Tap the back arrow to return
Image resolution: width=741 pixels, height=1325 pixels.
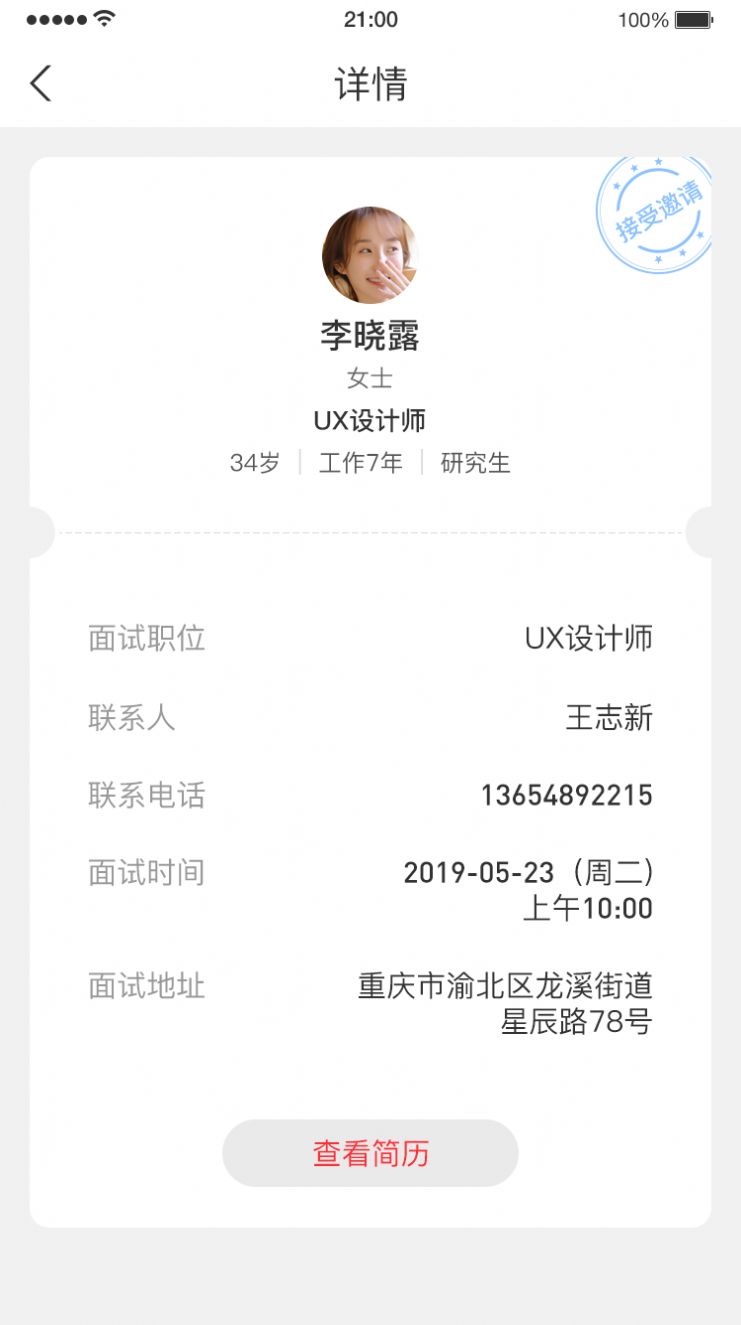click(40, 84)
